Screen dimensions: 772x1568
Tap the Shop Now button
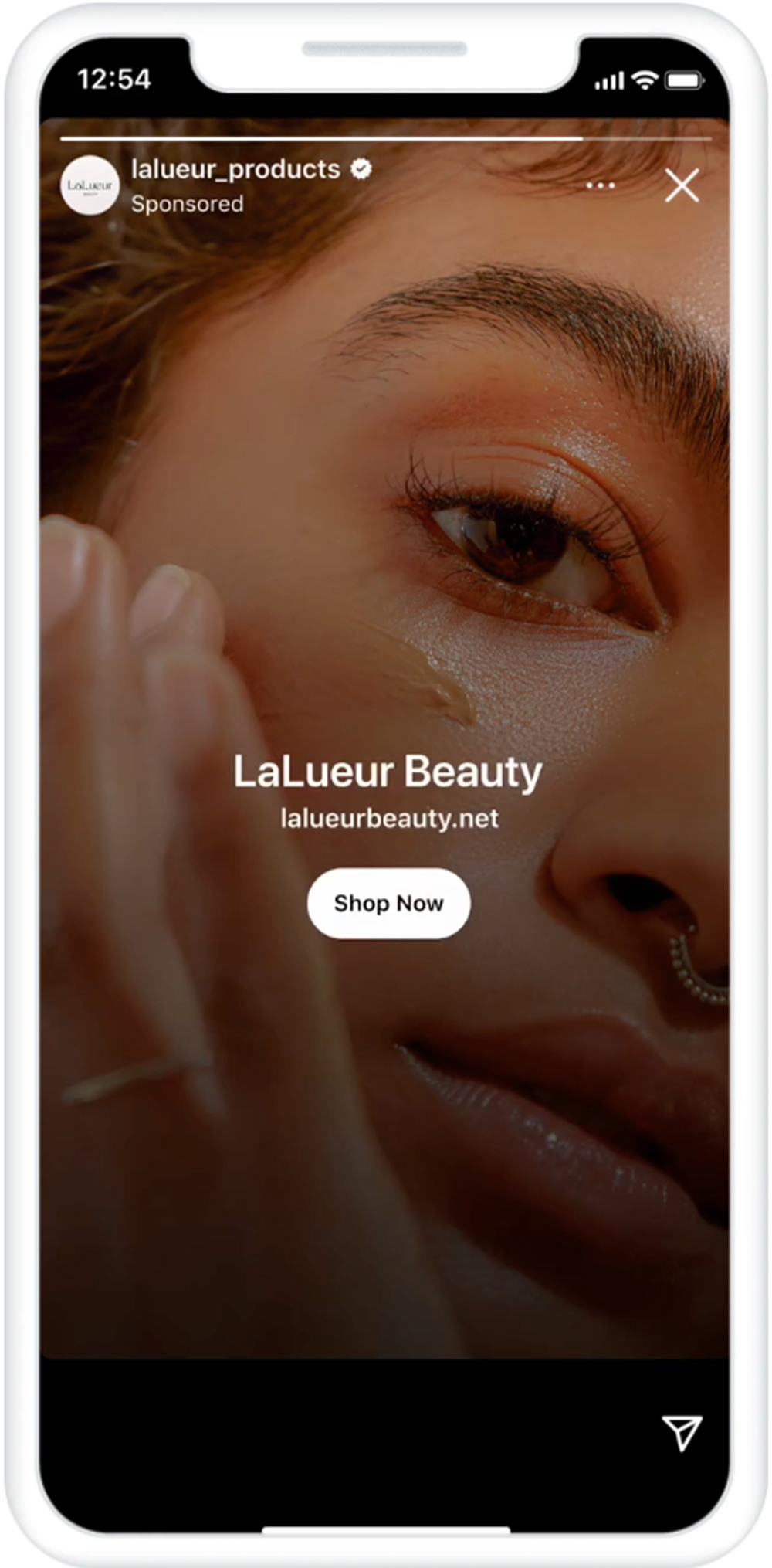point(388,903)
